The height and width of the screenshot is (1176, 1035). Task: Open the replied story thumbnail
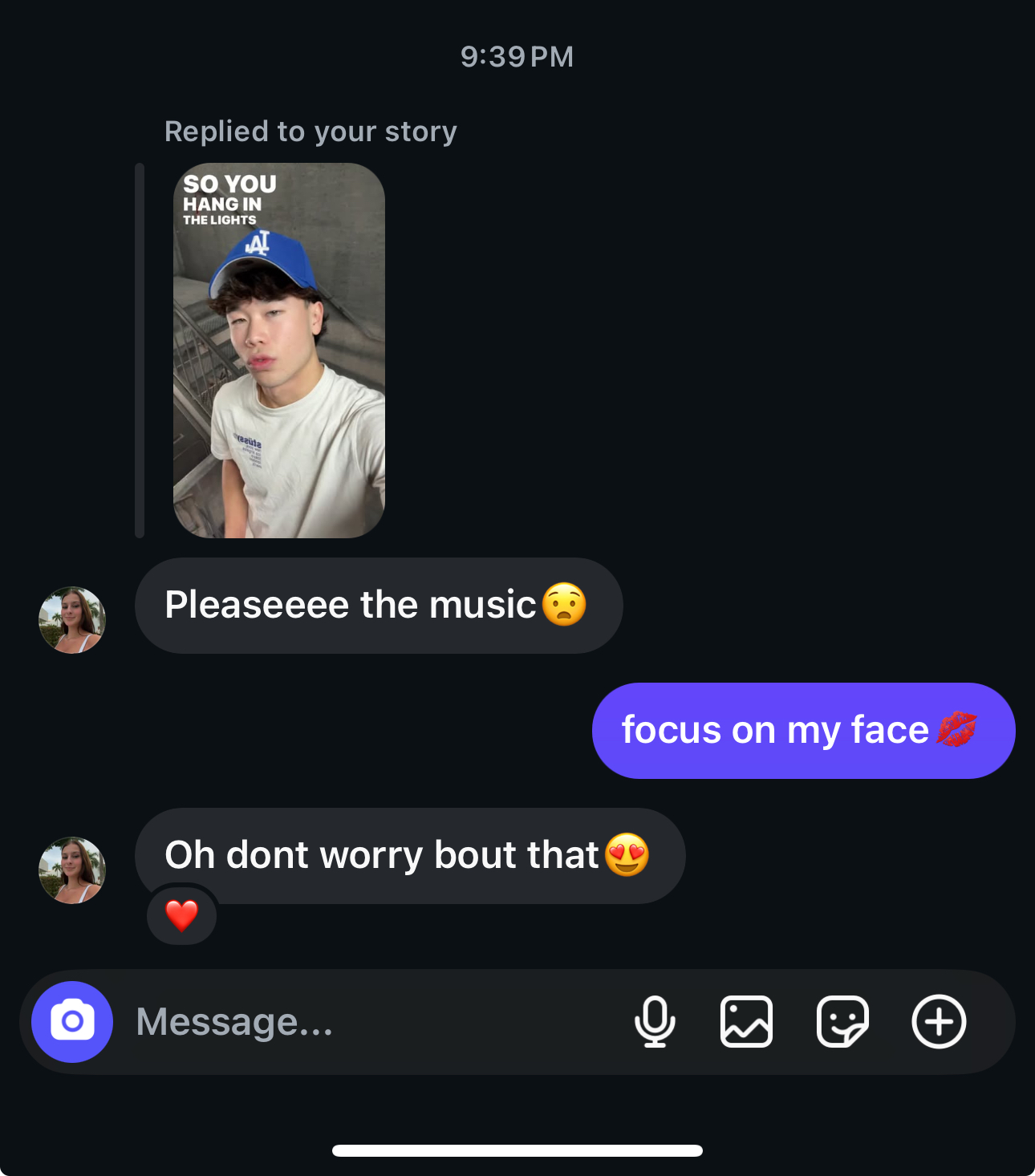click(x=279, y=351)
